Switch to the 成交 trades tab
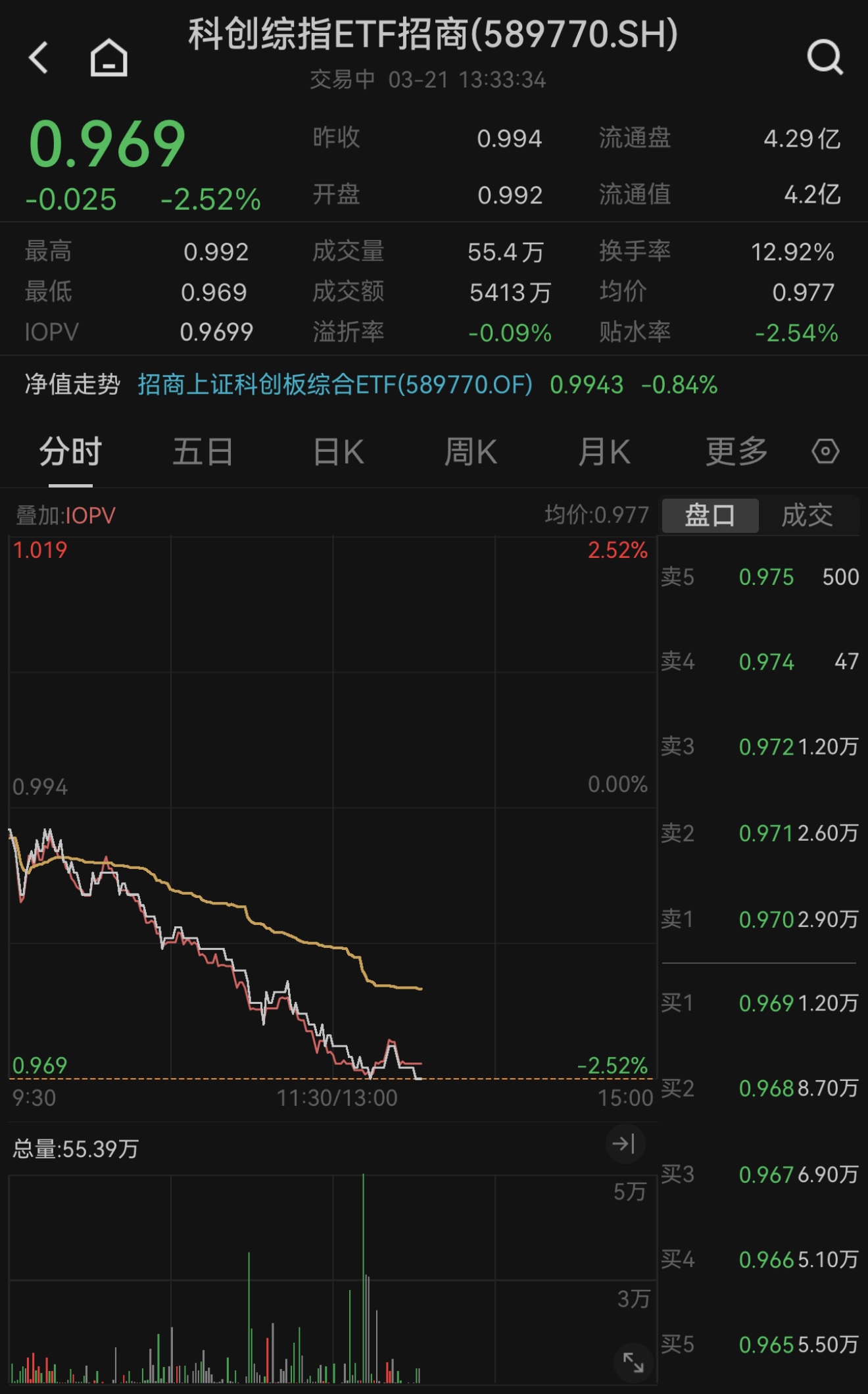Image resolution: width=868 pixels, height=1394 pixels. point(808,515)
